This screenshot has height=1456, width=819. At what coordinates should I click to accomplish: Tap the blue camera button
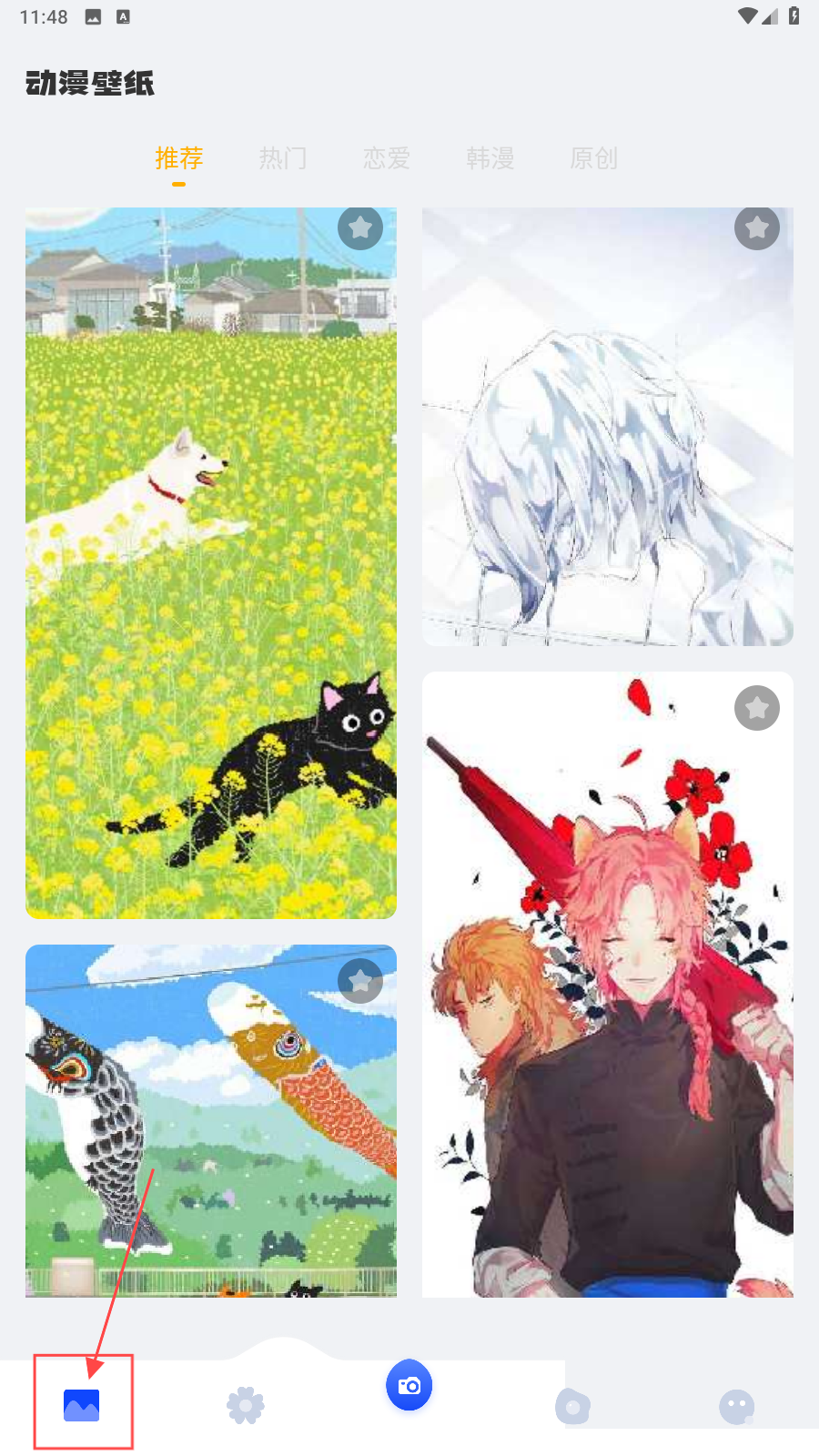(409, 1385)
